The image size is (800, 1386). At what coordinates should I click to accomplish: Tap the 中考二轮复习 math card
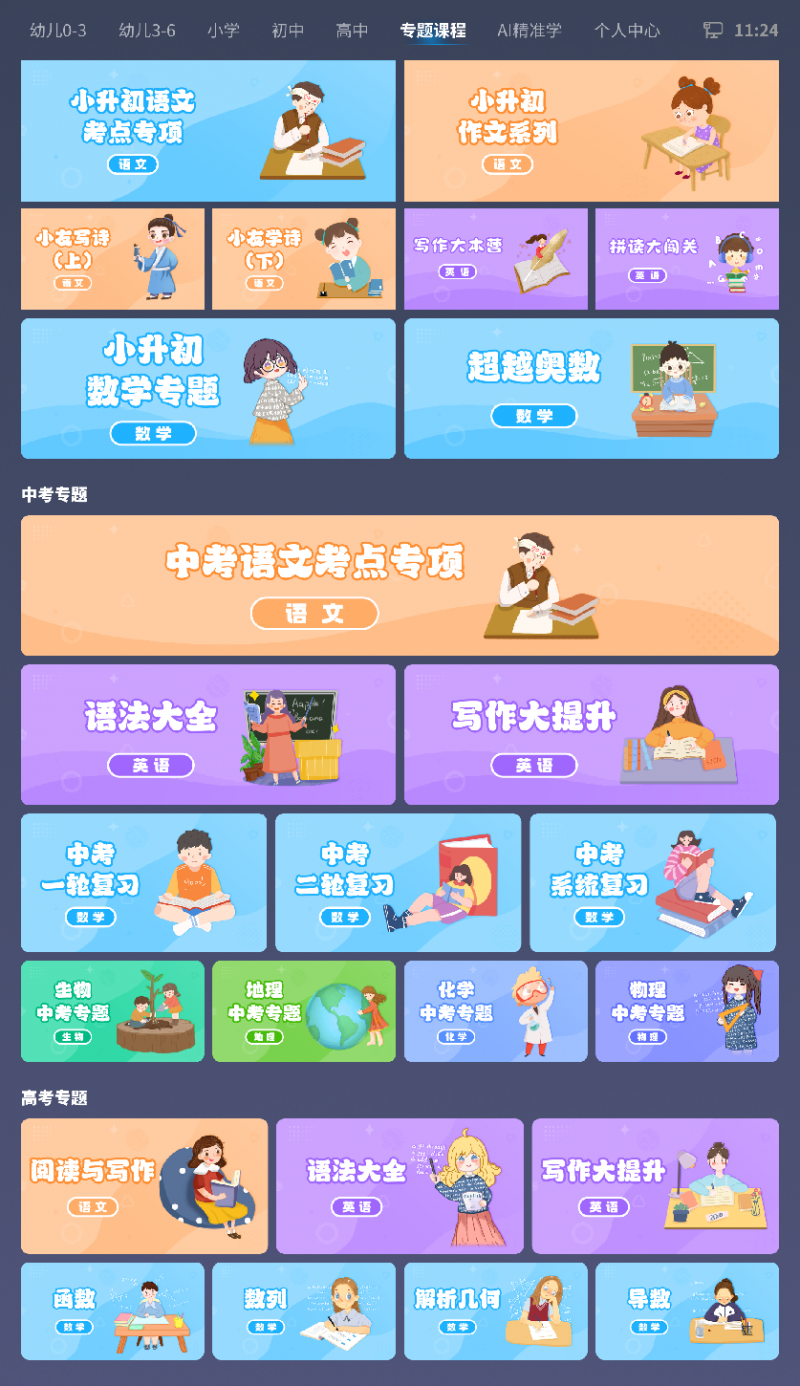pos(398,882)
